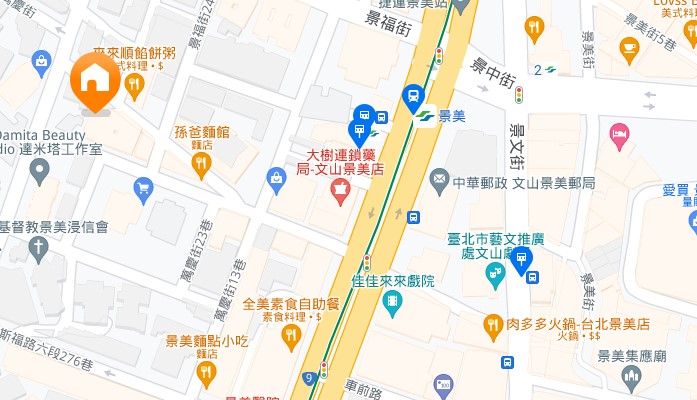697x400 pixels.
Task: Select the 佳佳來來戲院 theater marker
Action: [393, 301]
